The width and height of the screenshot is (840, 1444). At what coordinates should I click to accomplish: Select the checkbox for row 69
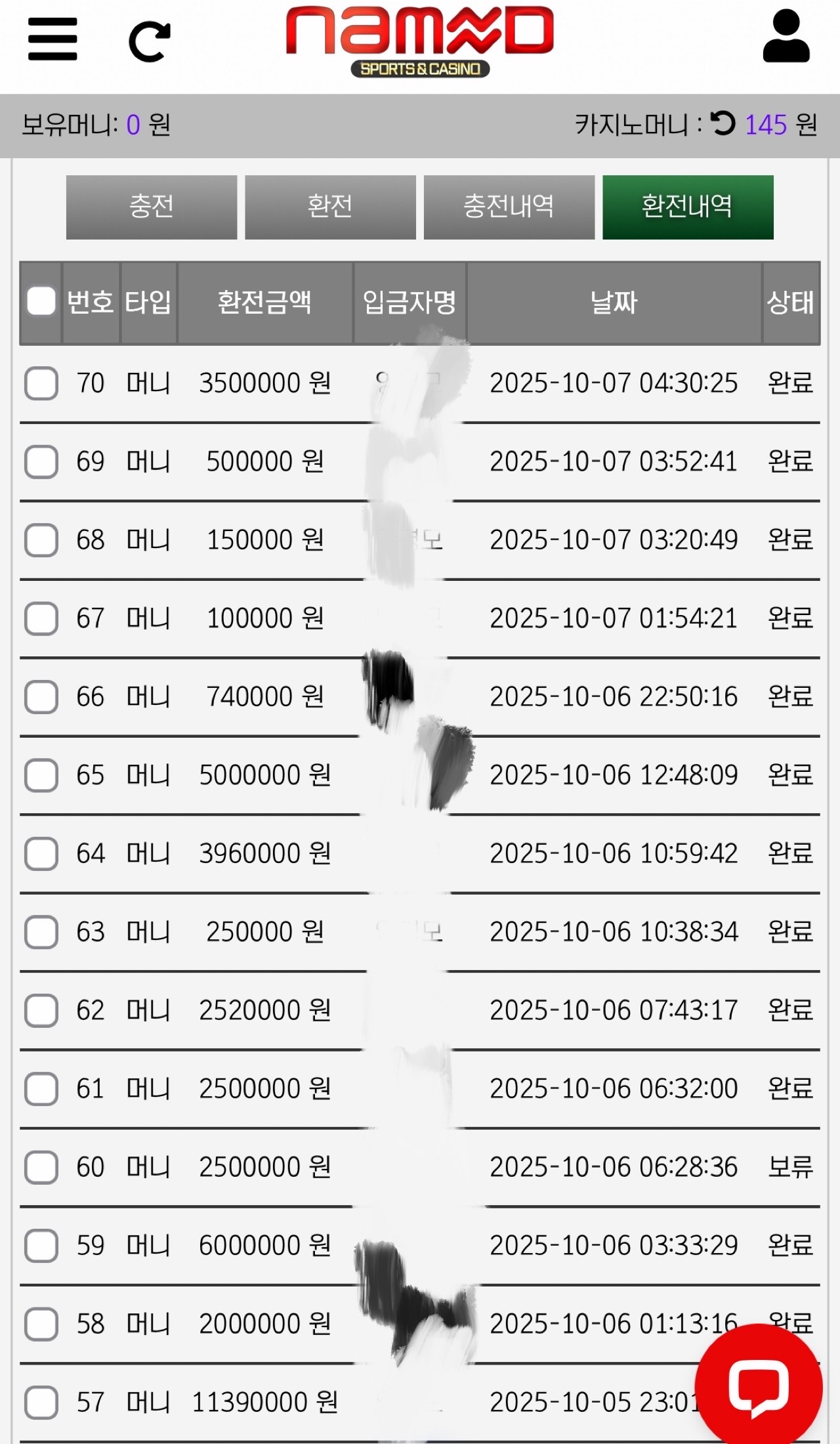[41, 461]
